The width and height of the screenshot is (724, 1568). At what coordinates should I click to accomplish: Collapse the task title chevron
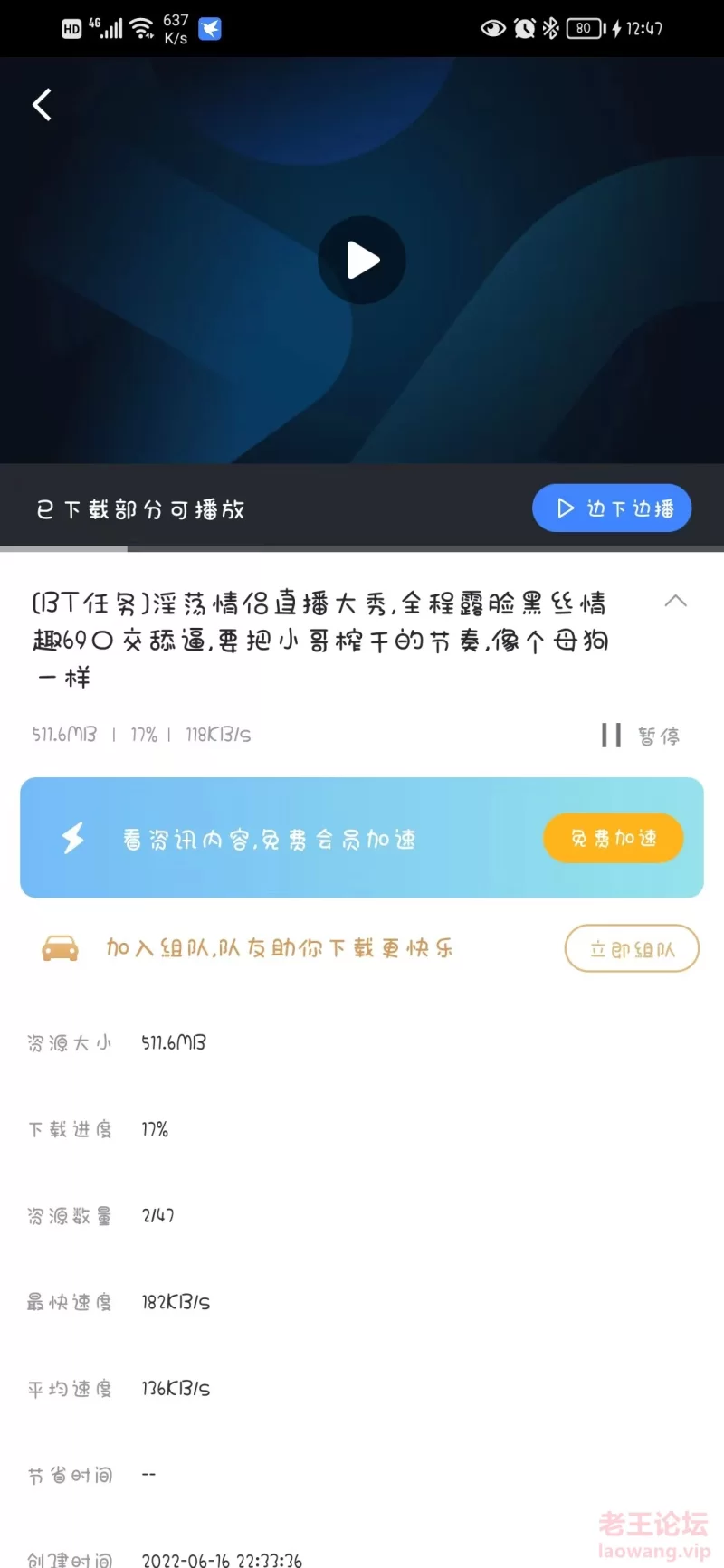tap(675, 602)
